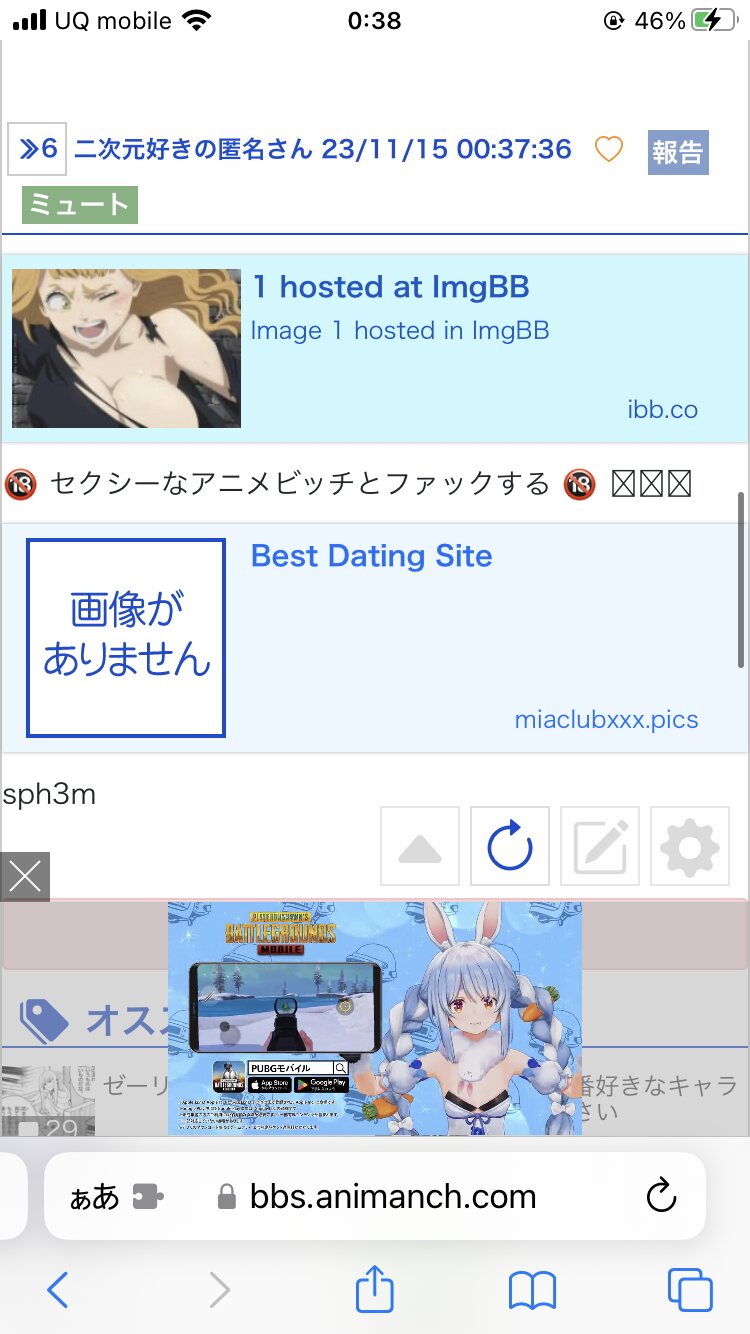
Task: Like post 6 with the heart icon
Action: (x=609, y=150)
